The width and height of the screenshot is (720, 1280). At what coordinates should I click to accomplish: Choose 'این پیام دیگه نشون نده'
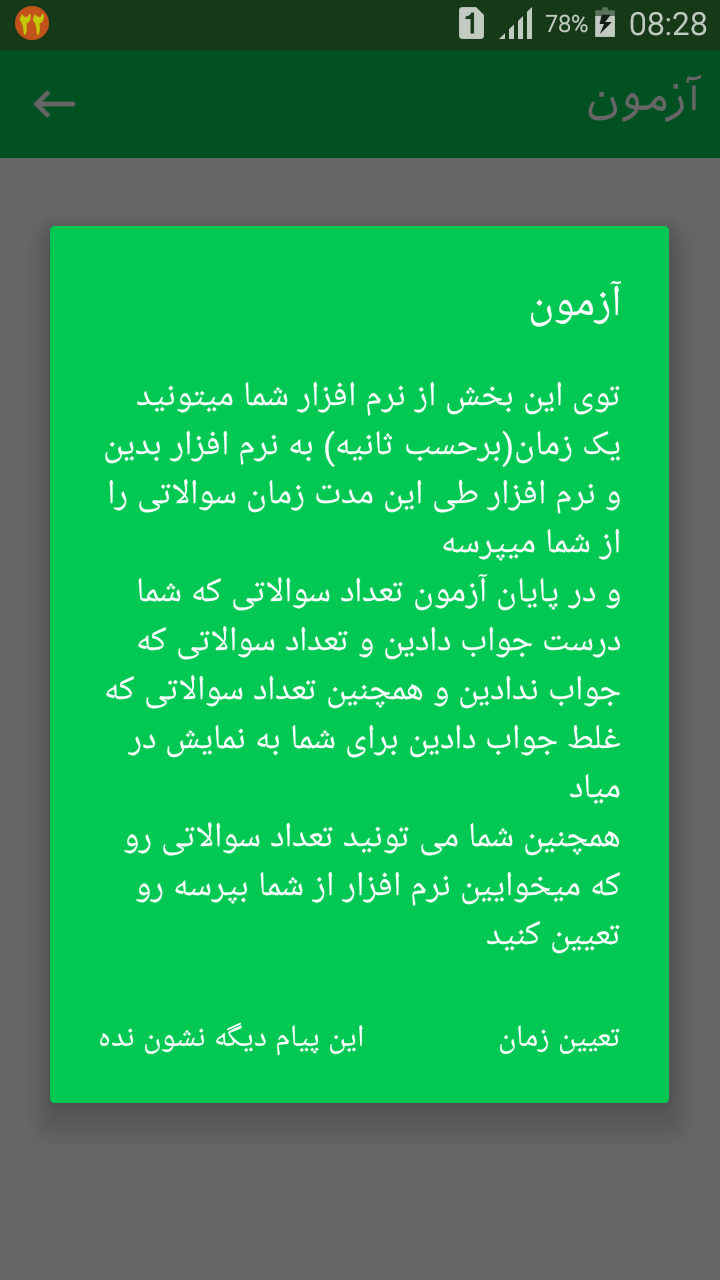pos(231,1038)
